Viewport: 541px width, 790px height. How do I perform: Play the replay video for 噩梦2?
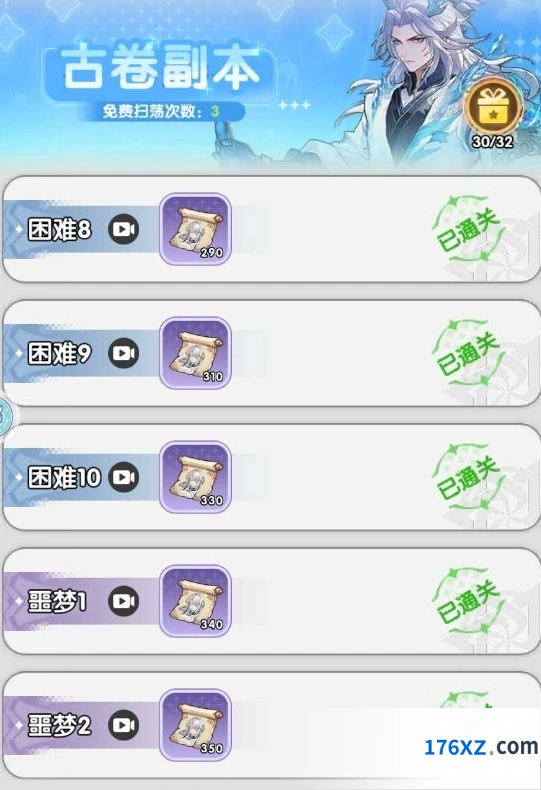pyautogui.click(x=124, y=725)
